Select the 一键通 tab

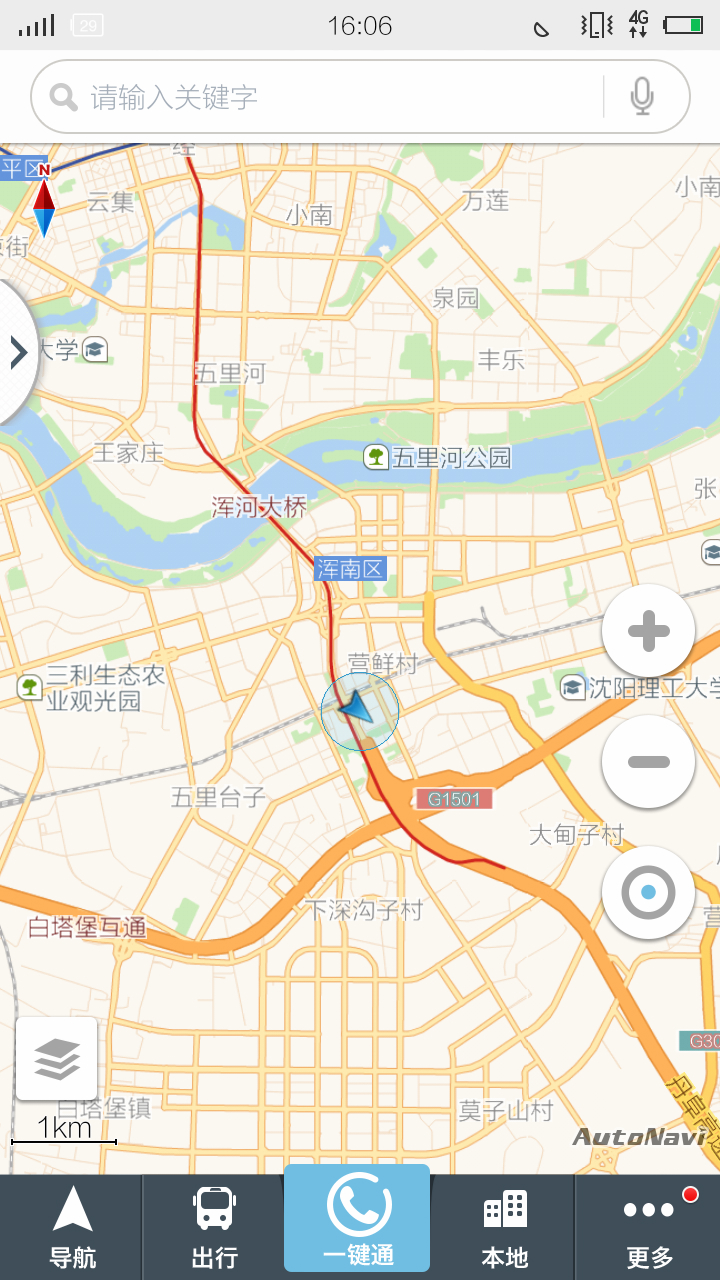(x=358, y=1220)
